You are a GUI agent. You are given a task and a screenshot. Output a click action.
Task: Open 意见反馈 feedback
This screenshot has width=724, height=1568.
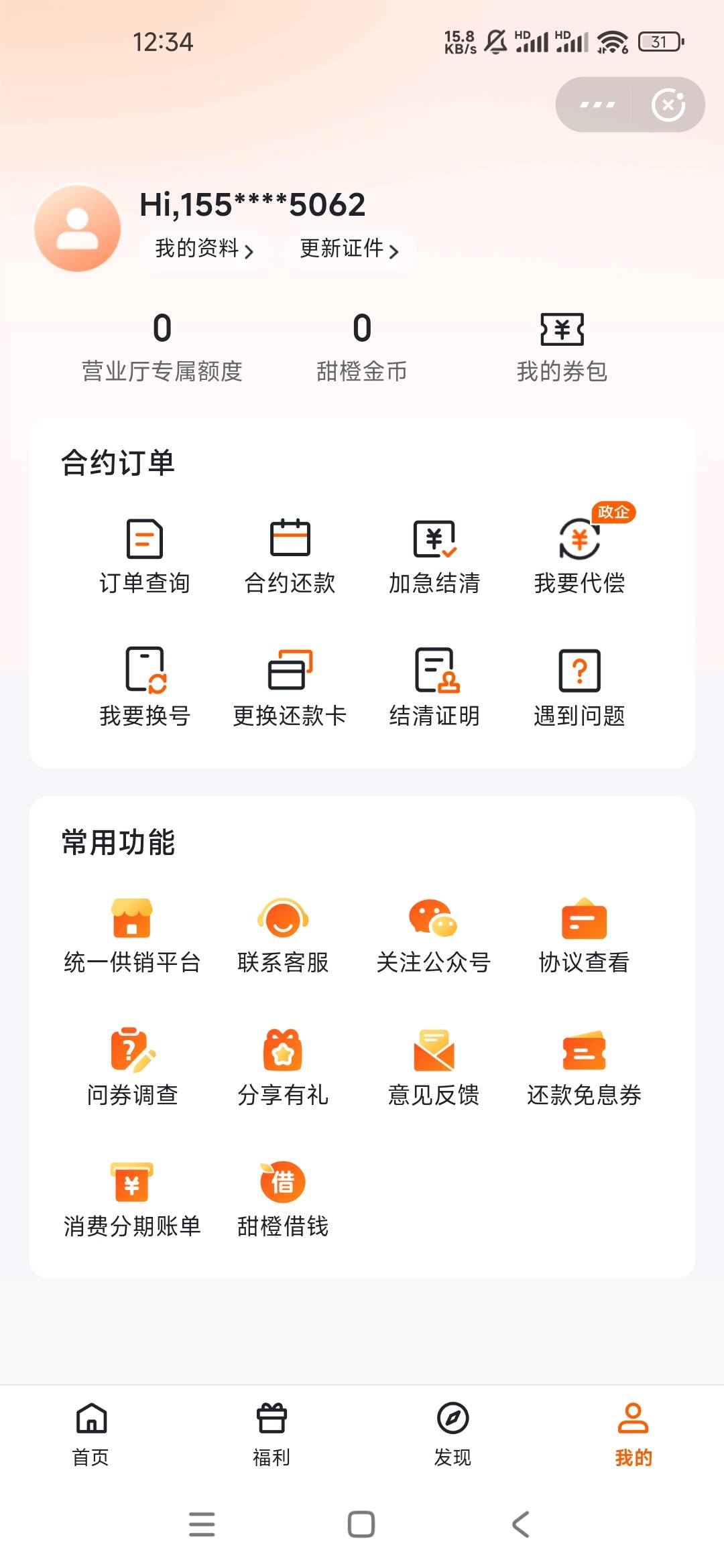click(434, 1067)
